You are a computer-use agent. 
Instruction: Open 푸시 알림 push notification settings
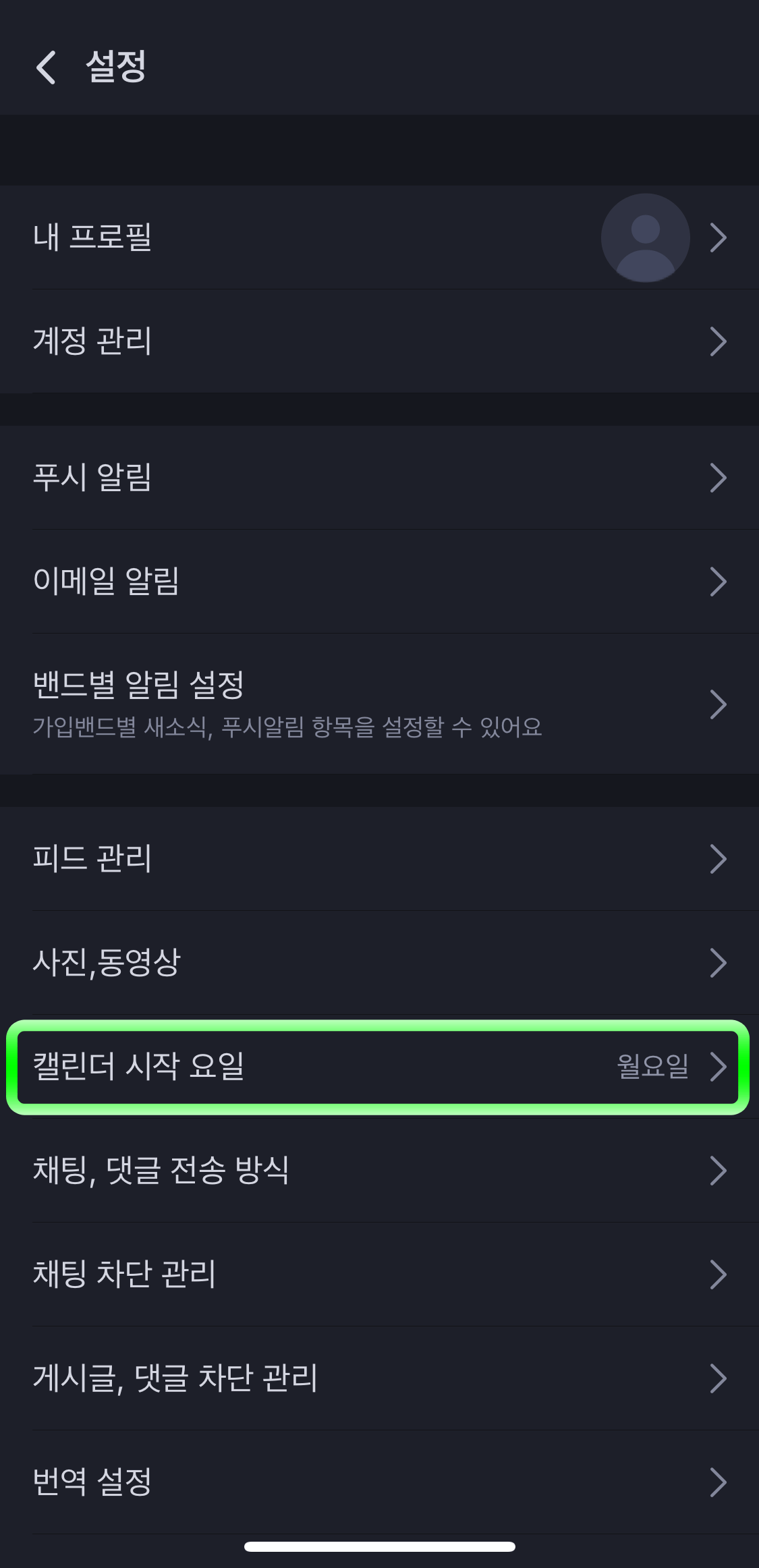(270, 478)
